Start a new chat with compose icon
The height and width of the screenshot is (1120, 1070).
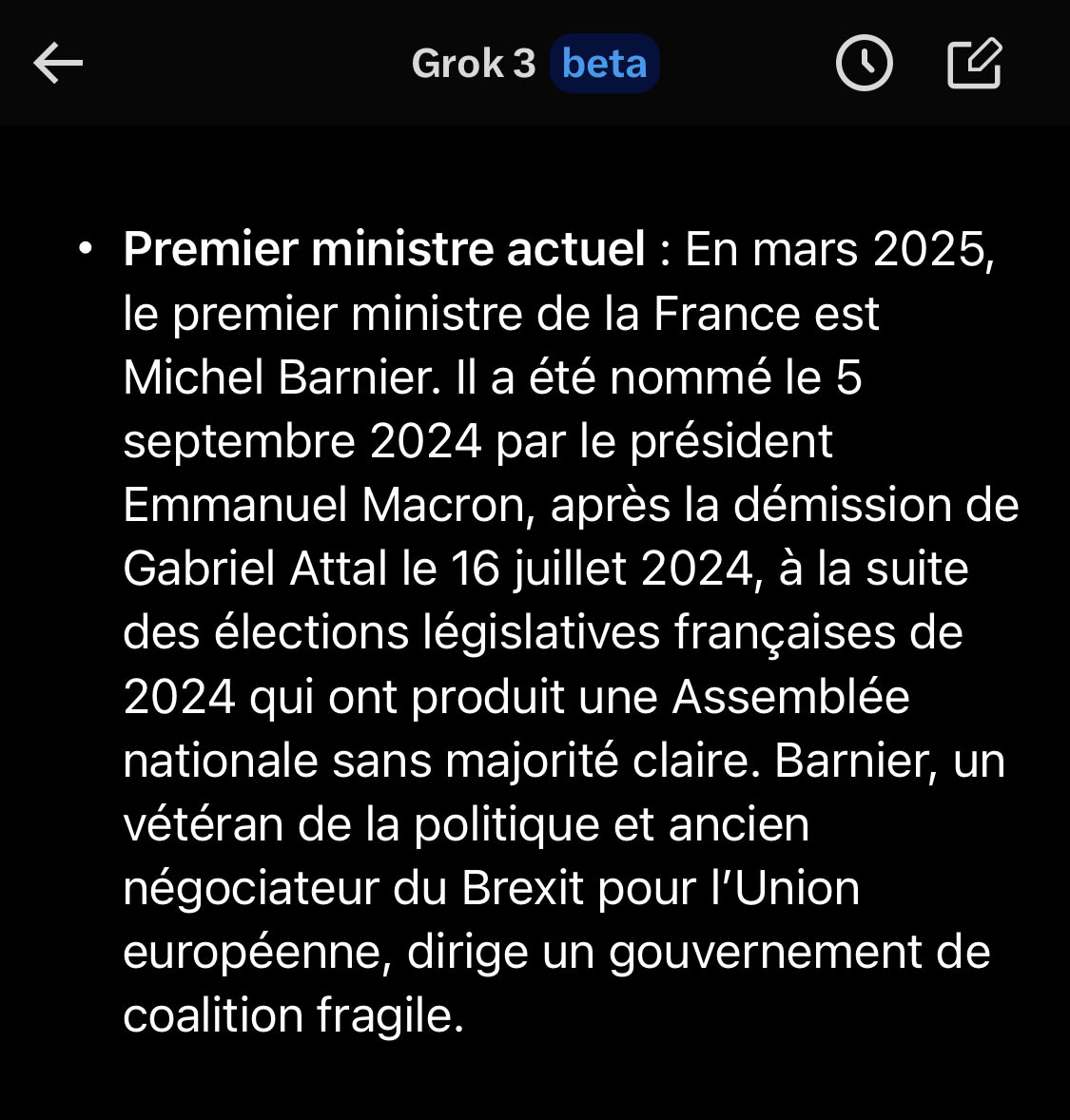coord(974,64)
